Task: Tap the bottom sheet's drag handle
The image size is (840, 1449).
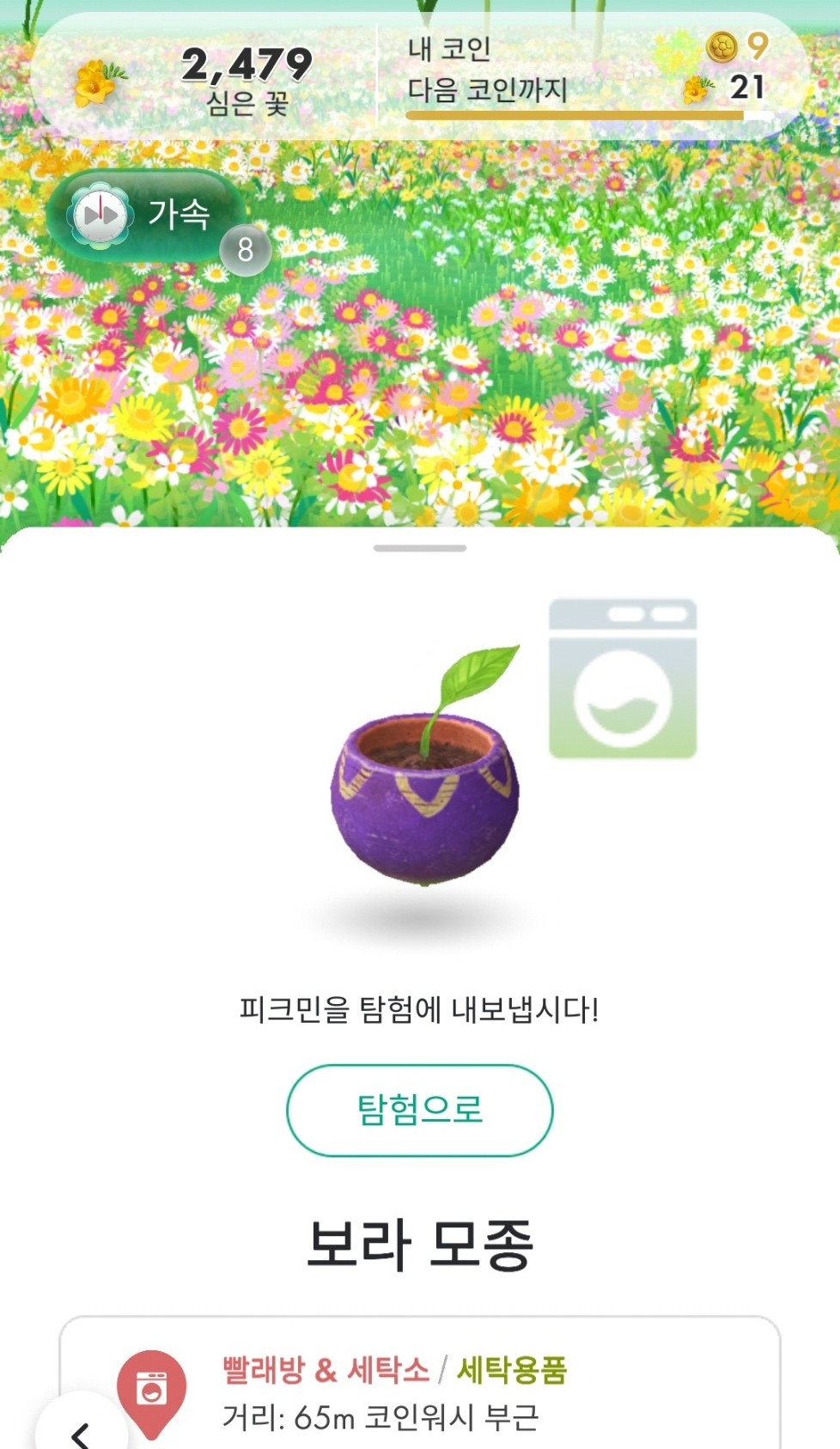Action: point(420,548)
